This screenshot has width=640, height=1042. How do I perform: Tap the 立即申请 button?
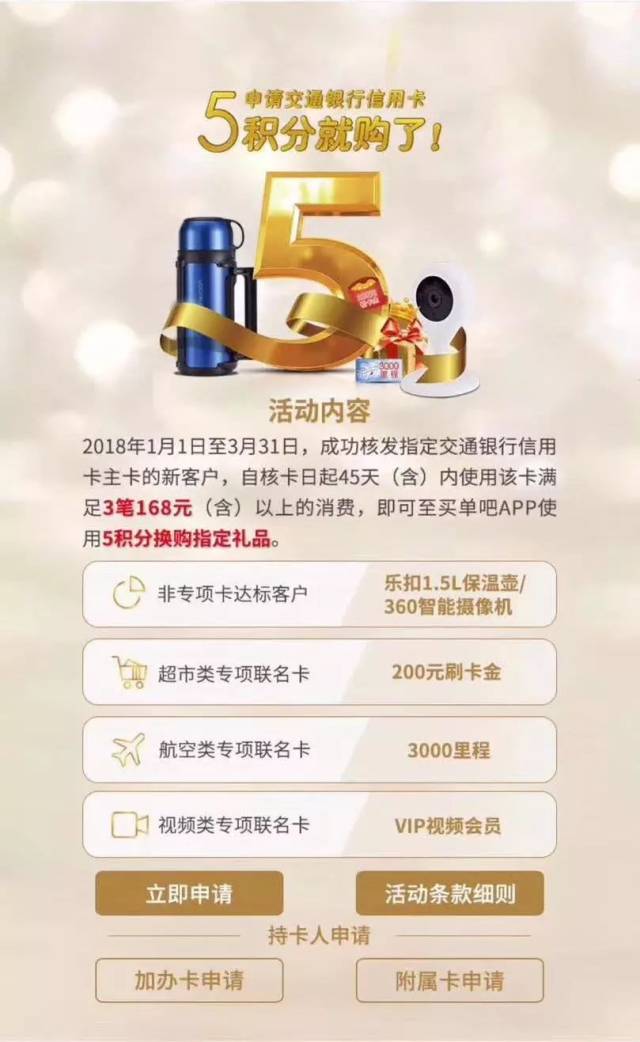tap(189, 893)
